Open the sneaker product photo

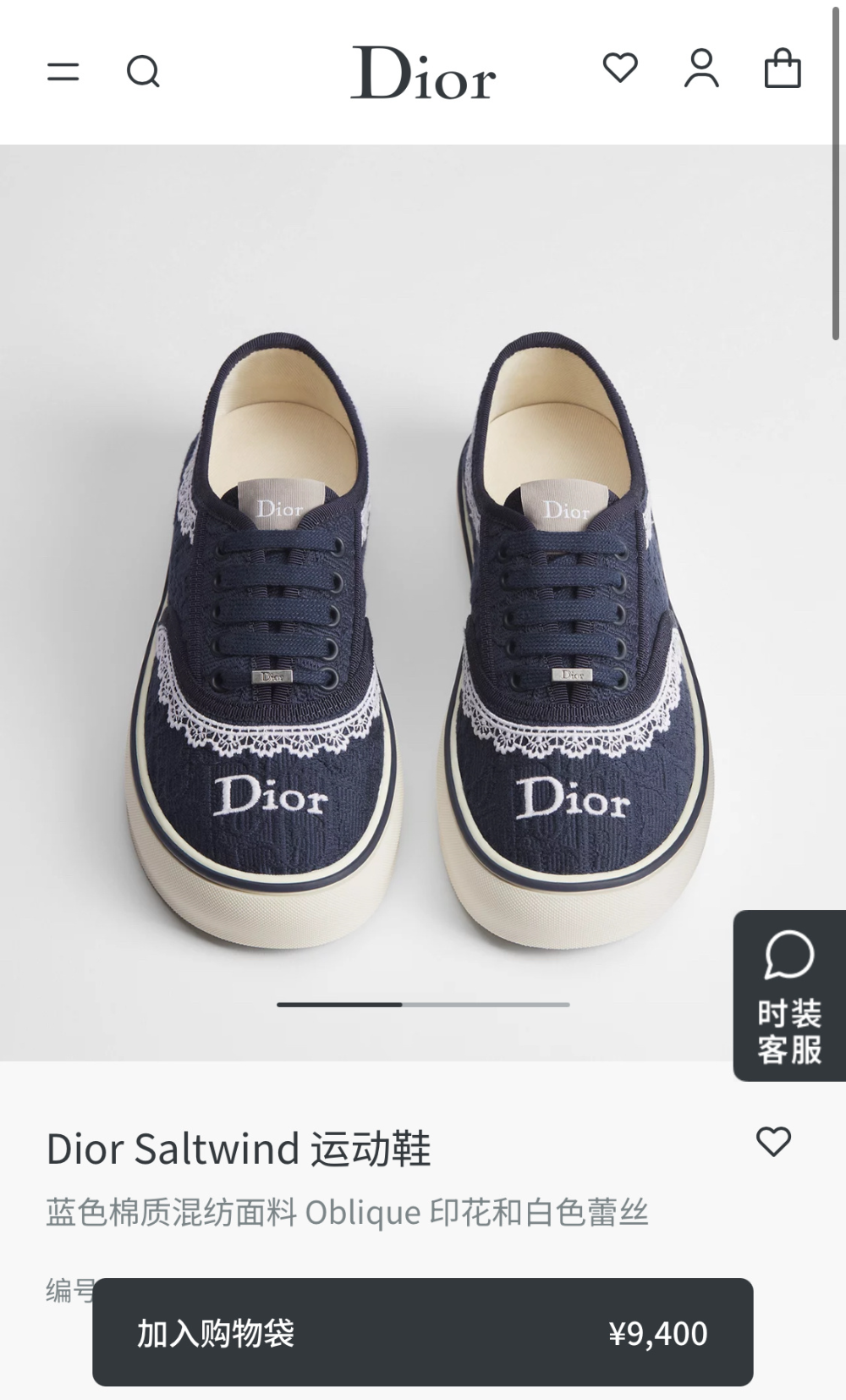tap(423, 603)
